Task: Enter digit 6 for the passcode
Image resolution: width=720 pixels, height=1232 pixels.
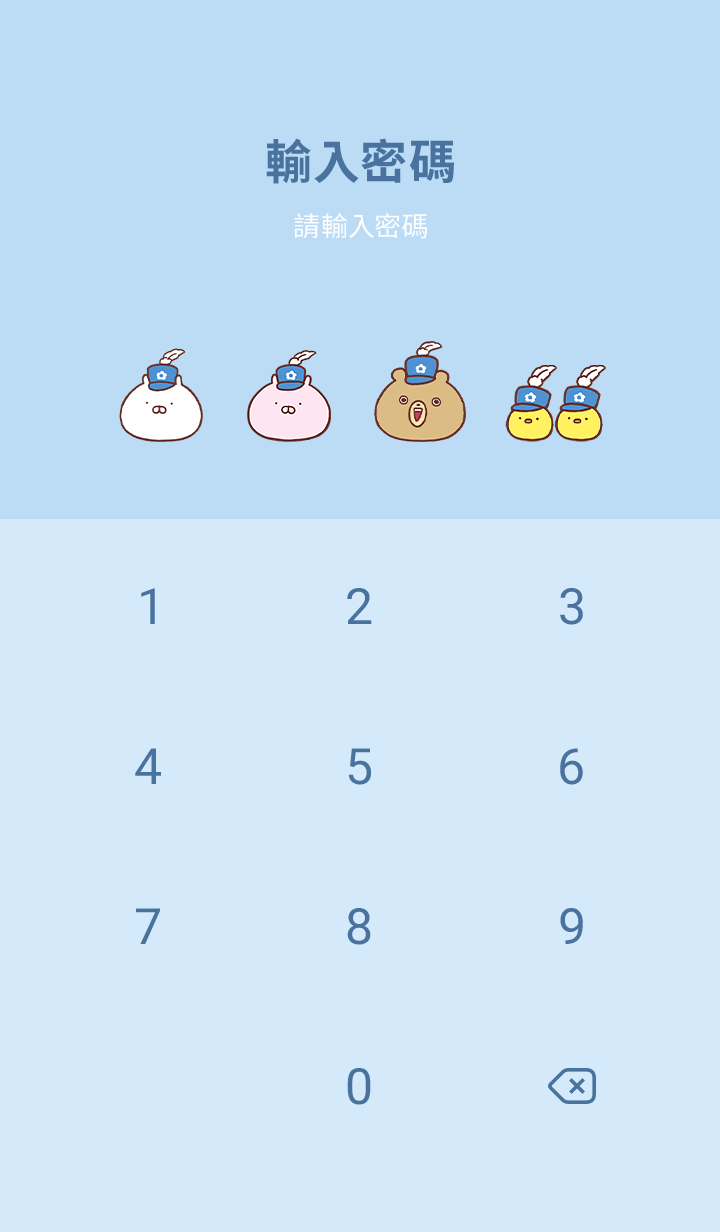Action: pyautogui.click(x=571, y=767)
